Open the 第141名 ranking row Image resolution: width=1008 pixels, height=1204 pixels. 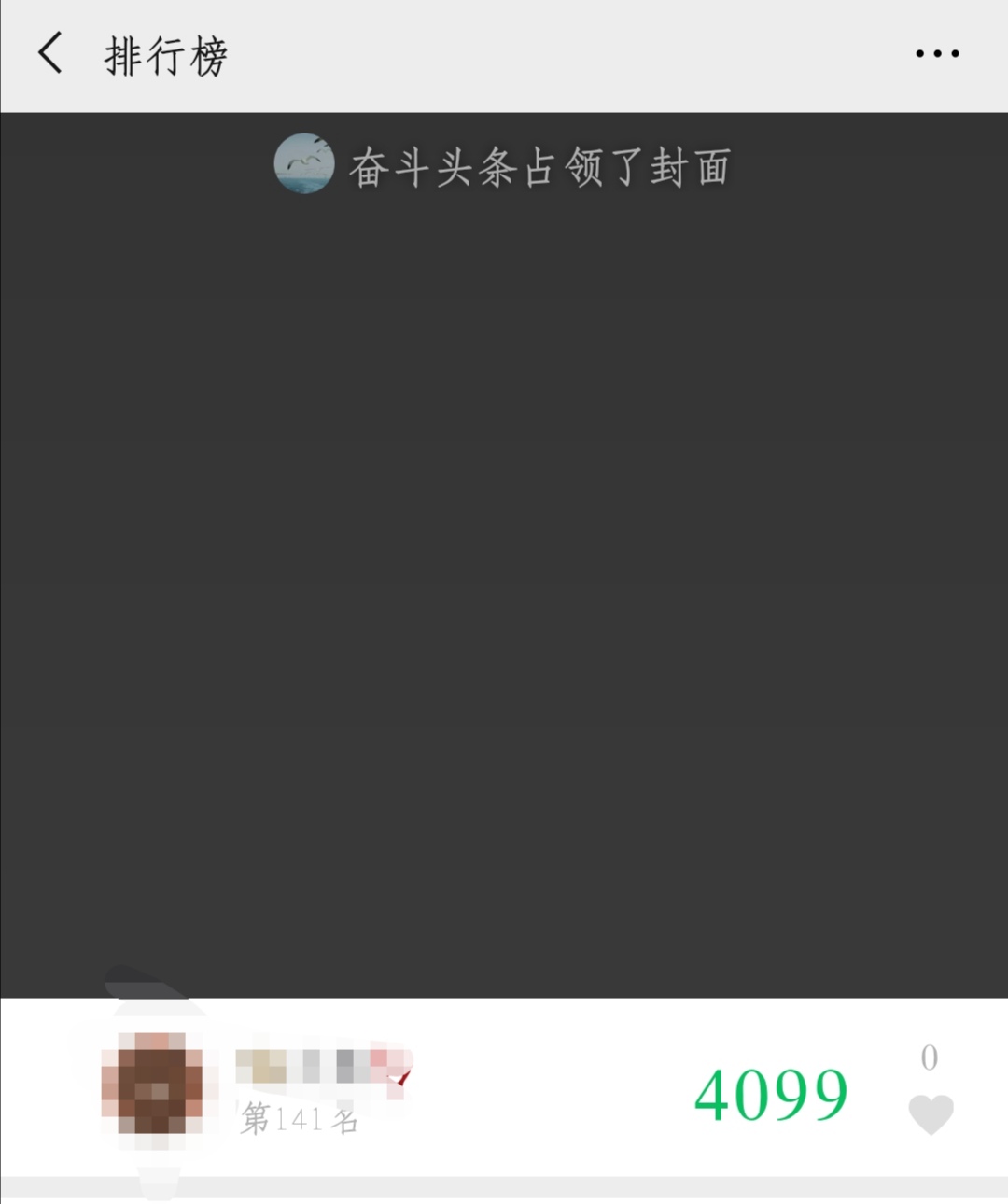click(x=467, y=1088)
